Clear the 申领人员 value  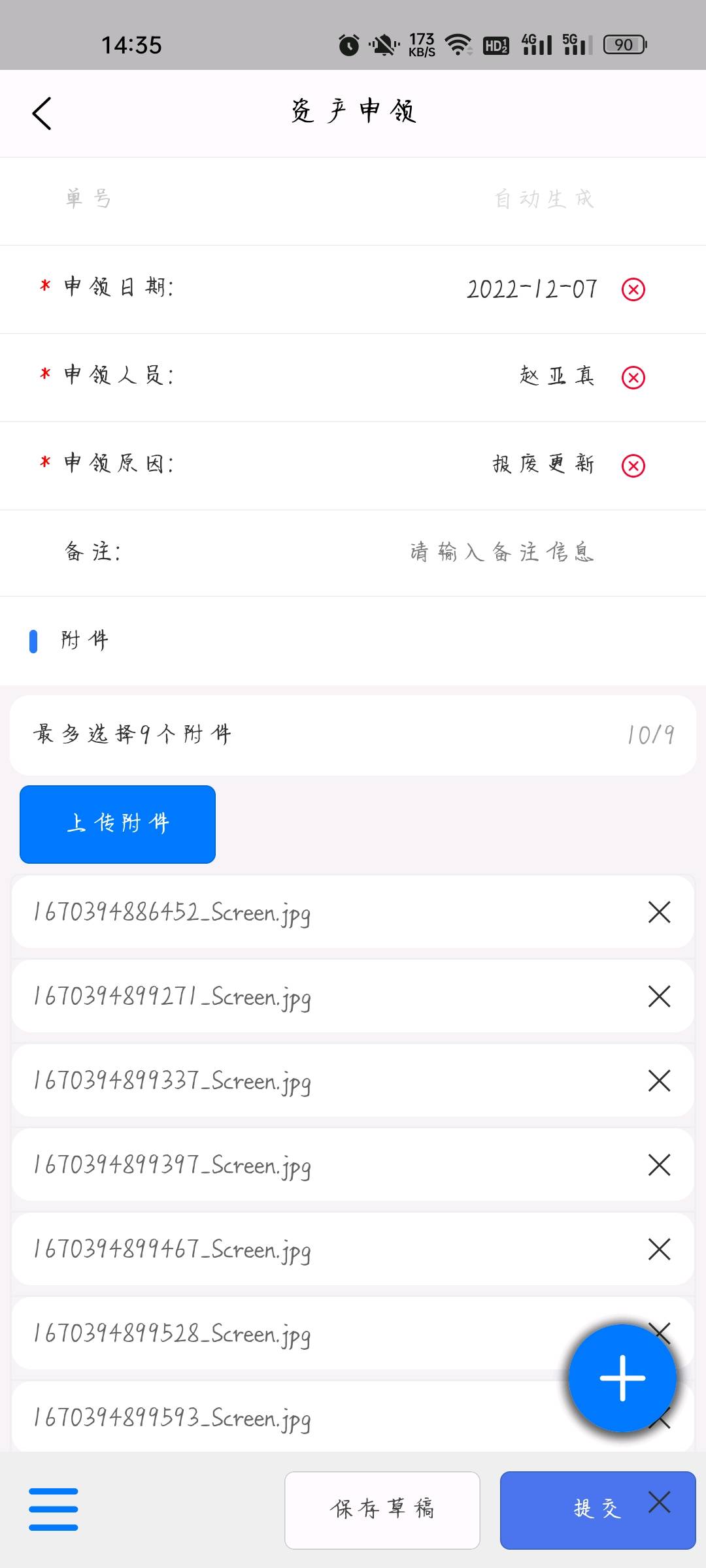633,378
